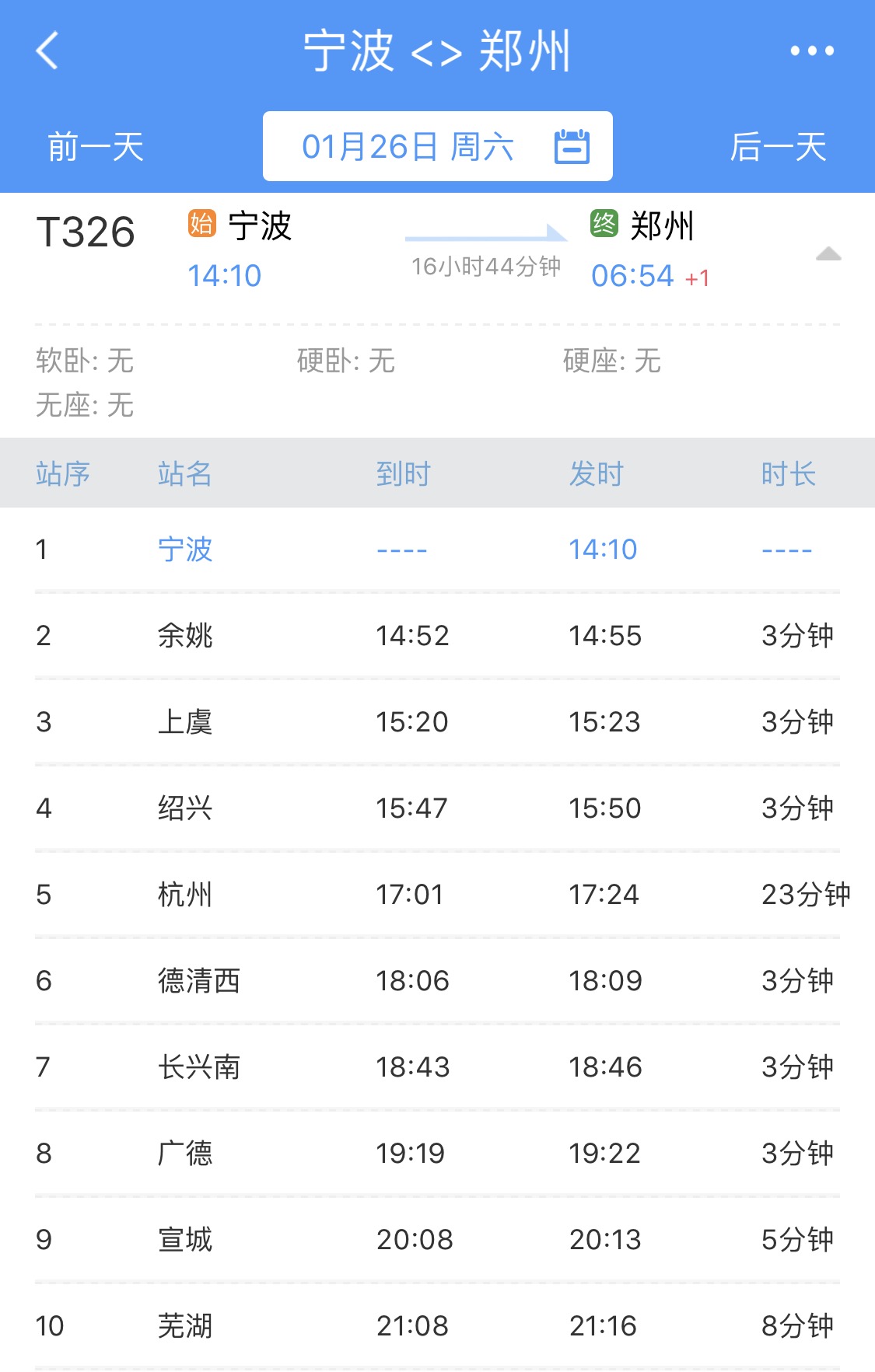Image resolution: width=875 pixels, height=1372 pixels.
Task: Open the date picker showing 01月26日 周六
Action: tap(437, 147)
